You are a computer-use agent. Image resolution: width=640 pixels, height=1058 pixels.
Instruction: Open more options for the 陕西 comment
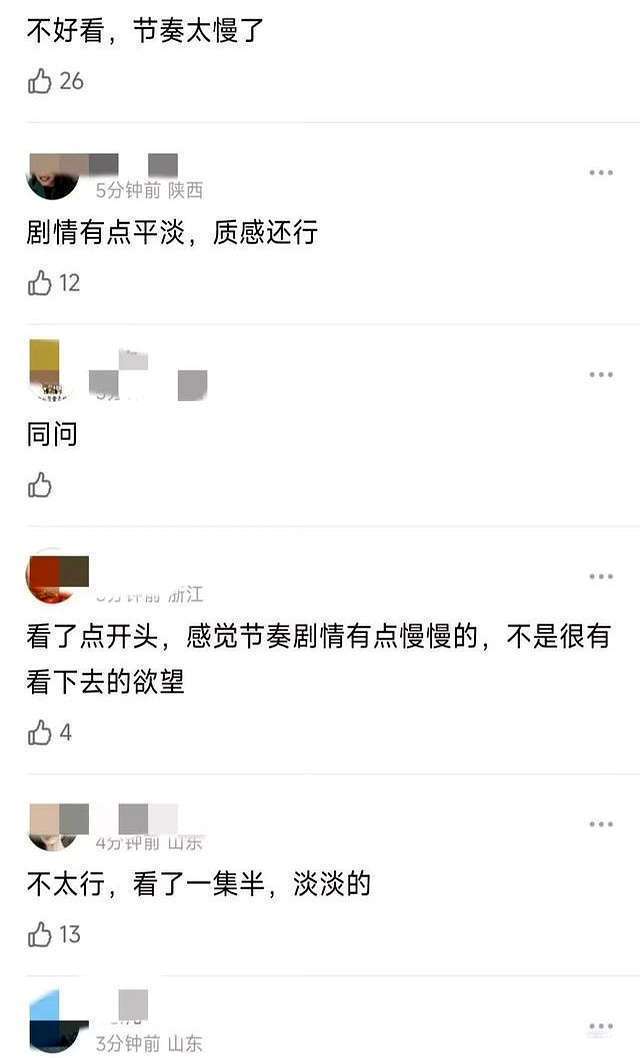601,173
